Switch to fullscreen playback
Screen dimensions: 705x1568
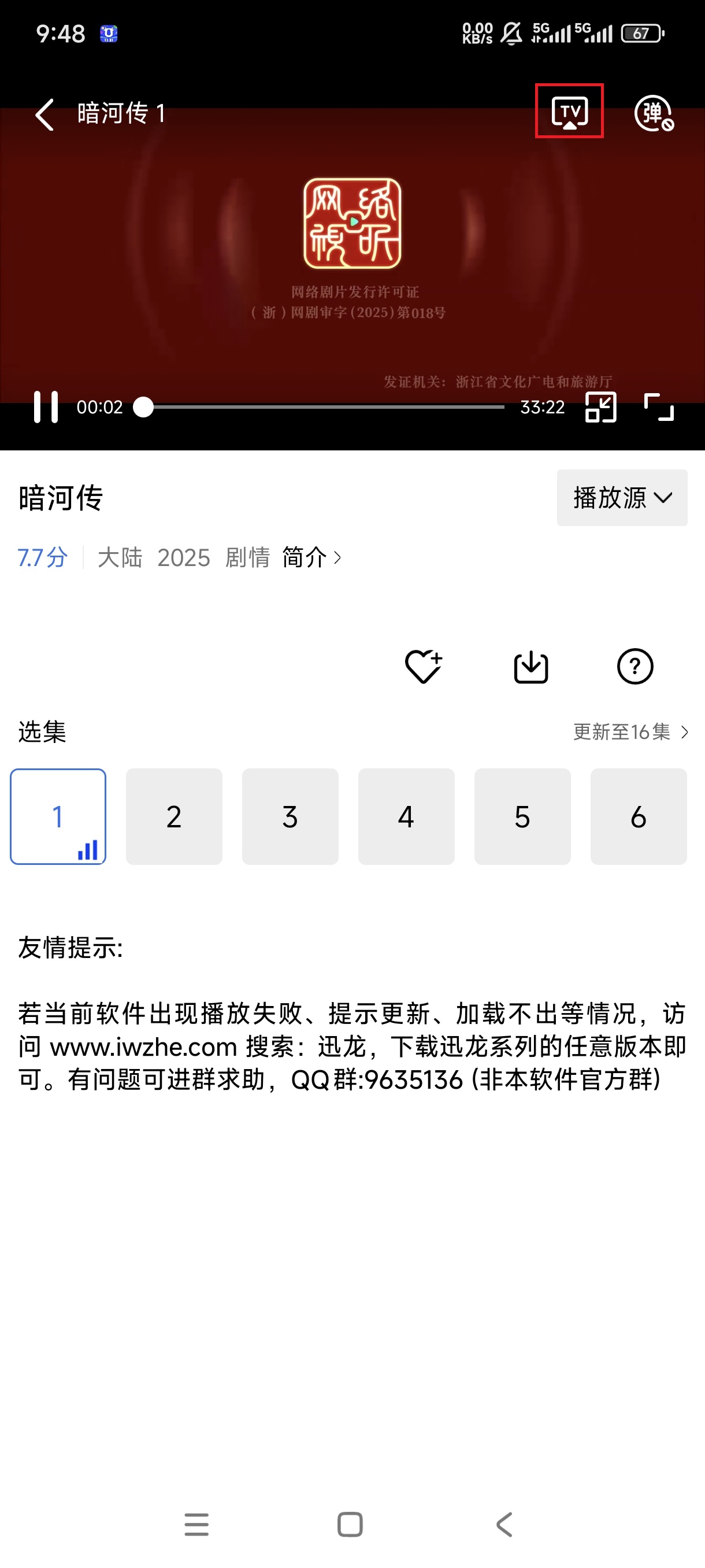pos(659,406)
